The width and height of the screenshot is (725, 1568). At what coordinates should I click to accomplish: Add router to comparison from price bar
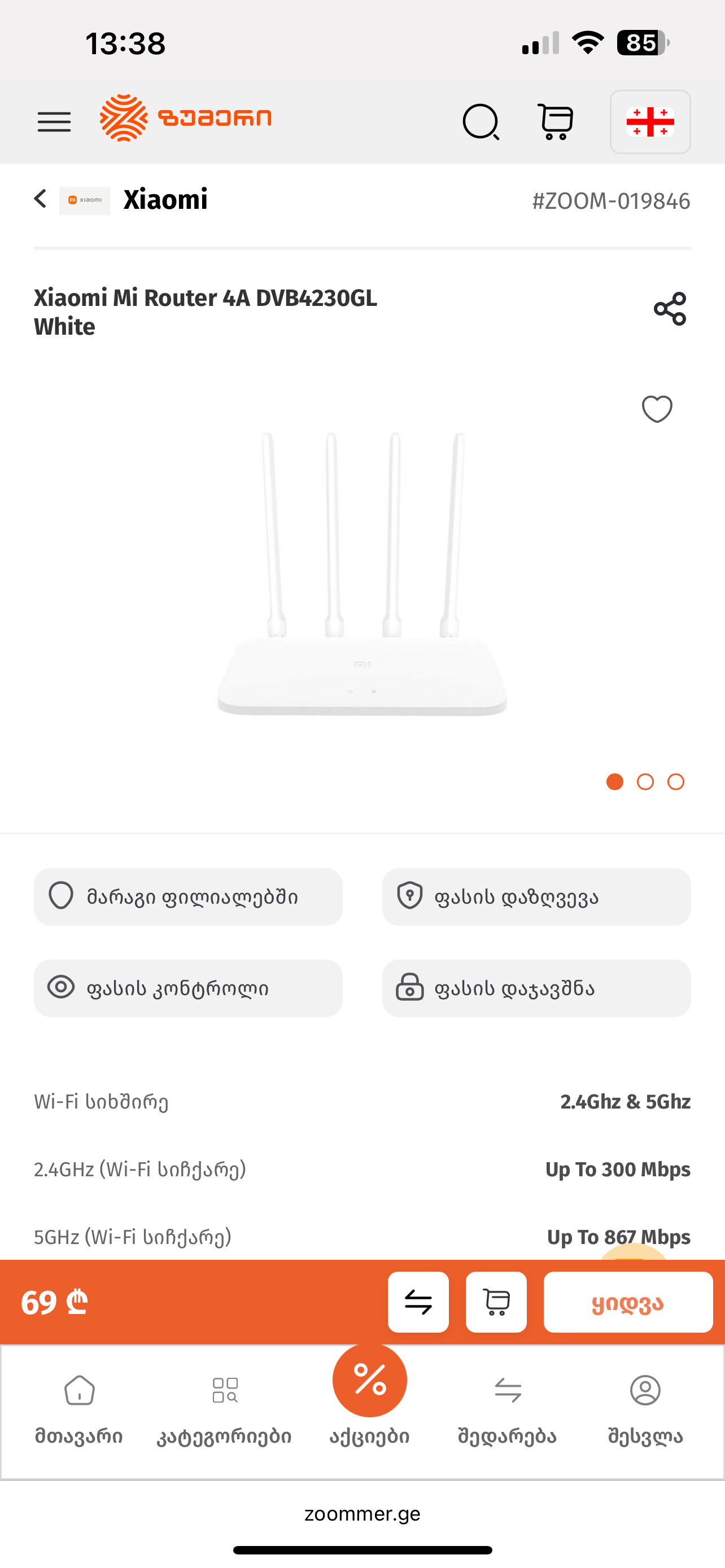[418, 1302]
